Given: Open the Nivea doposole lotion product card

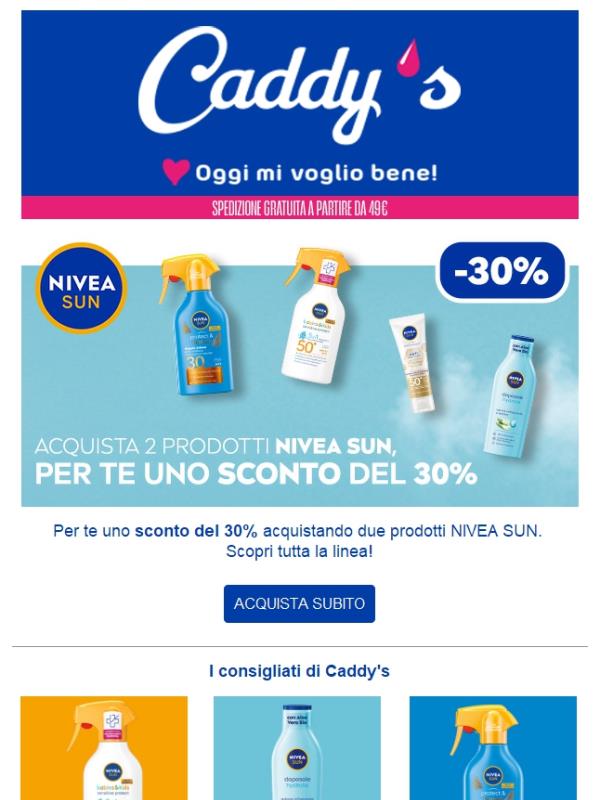Looking at the screenshot, I should pyautogui.click(x=297, y=749).
